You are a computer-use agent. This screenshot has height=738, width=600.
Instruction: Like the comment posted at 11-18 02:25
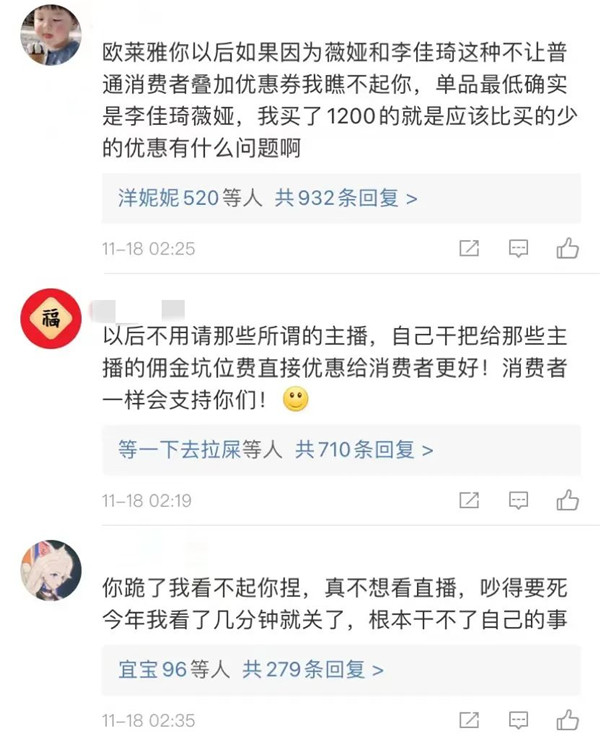[568, 249]
